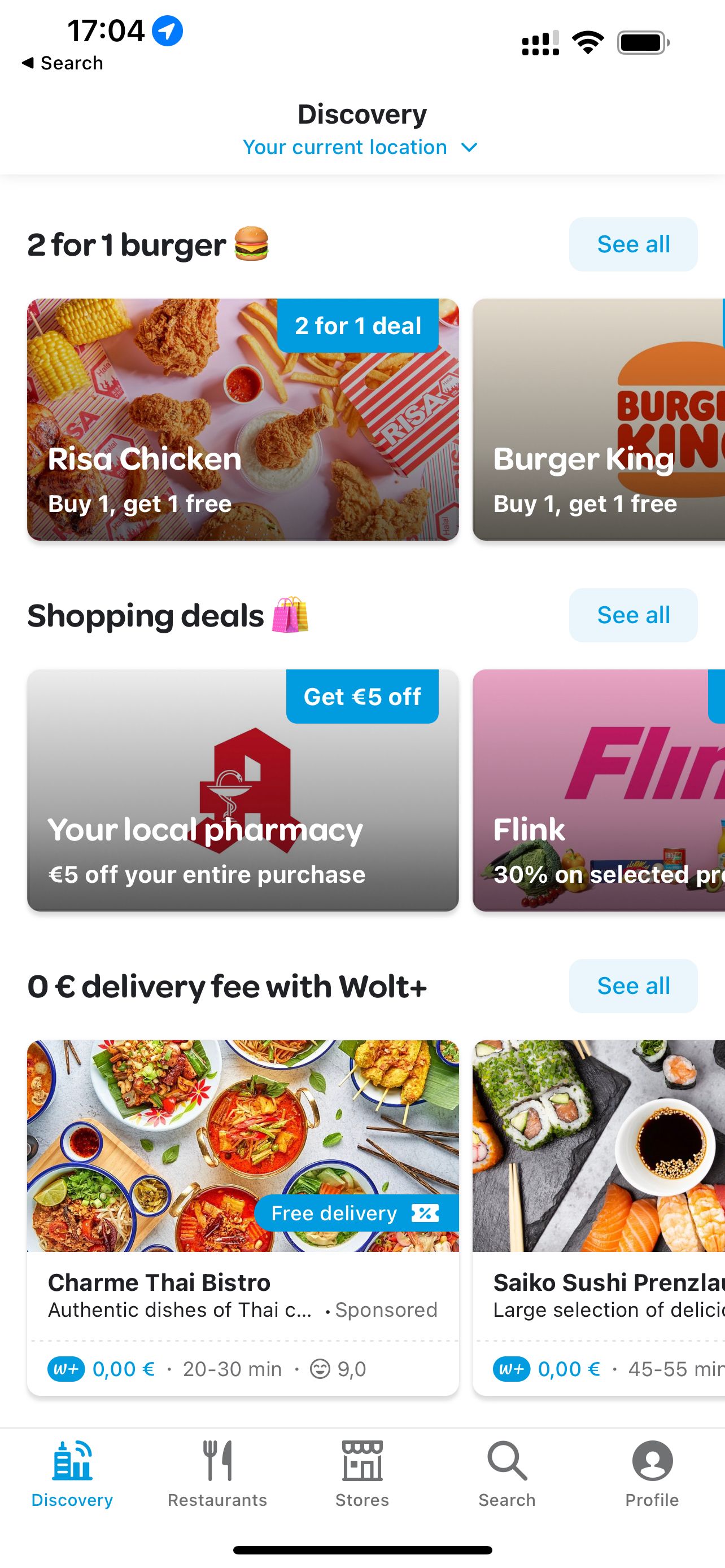
Task: Go to the Search tab
Action: point(506,1473)
